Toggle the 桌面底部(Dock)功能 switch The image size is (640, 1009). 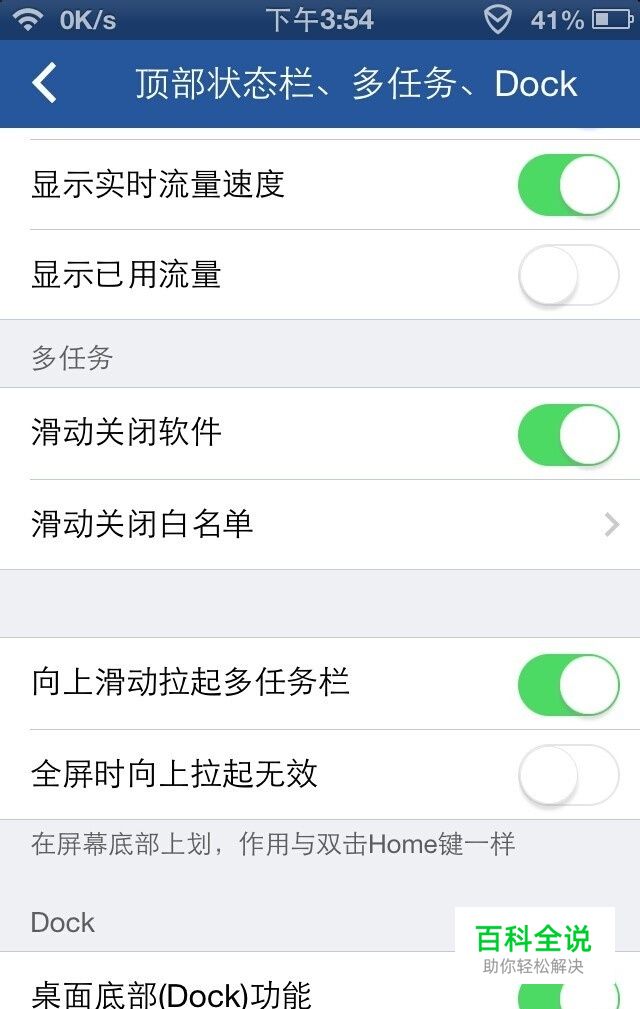(x=568, y=995)
